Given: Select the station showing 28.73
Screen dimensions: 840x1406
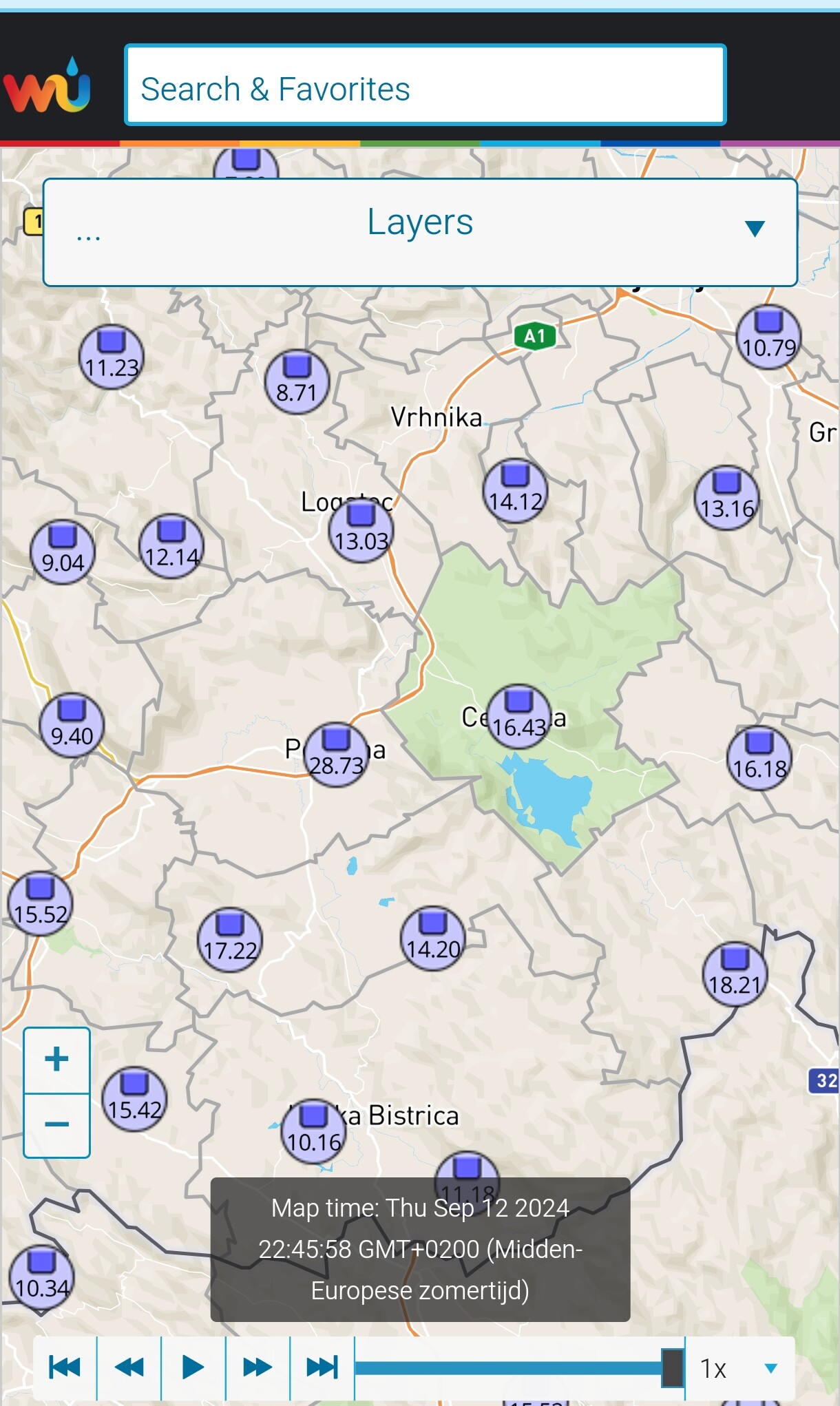Looking at the screenshot, I should pyautogui.click(x=336, y=755).
